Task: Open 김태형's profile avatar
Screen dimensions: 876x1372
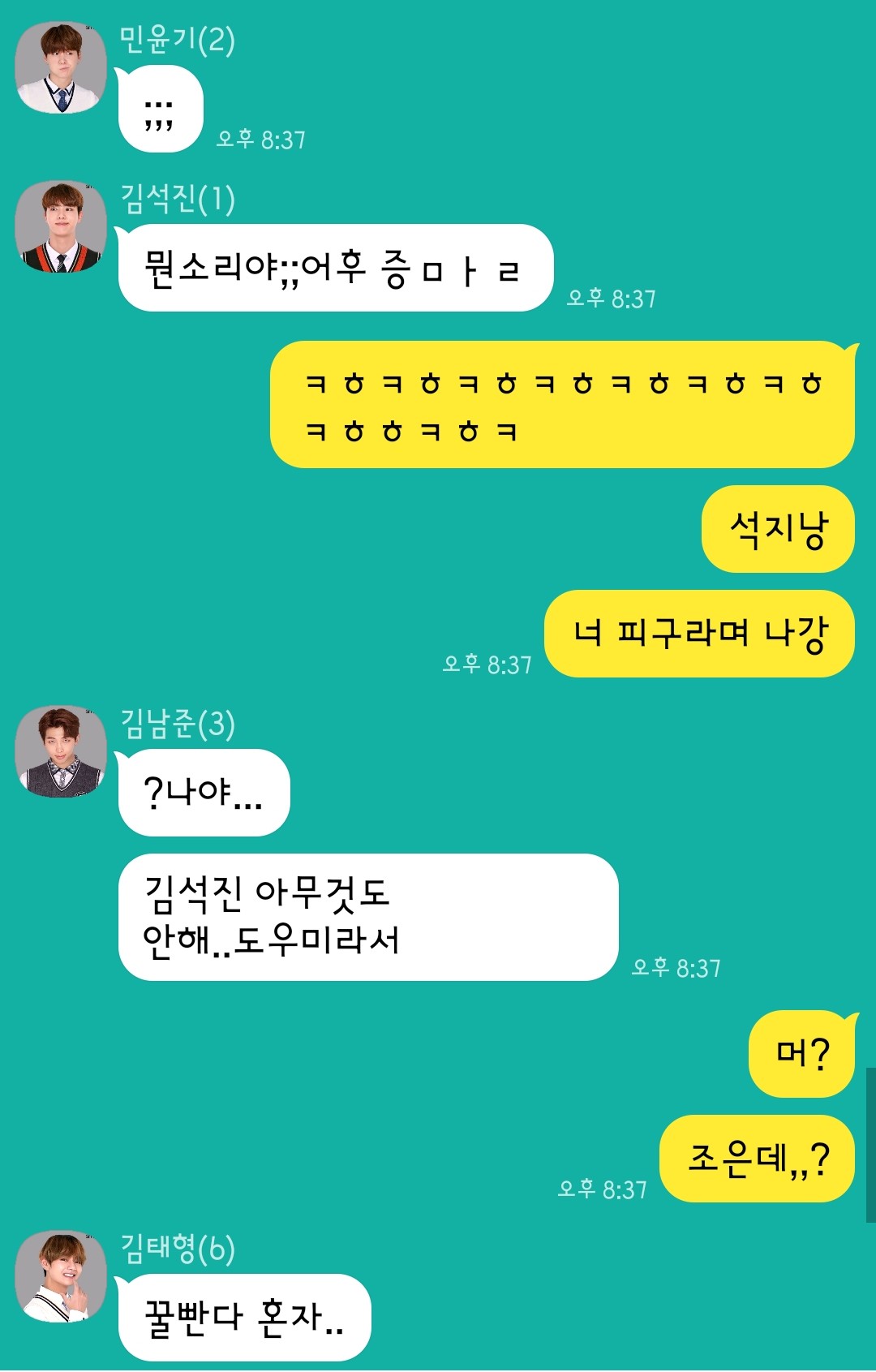Action: [x=61, y=1276]
